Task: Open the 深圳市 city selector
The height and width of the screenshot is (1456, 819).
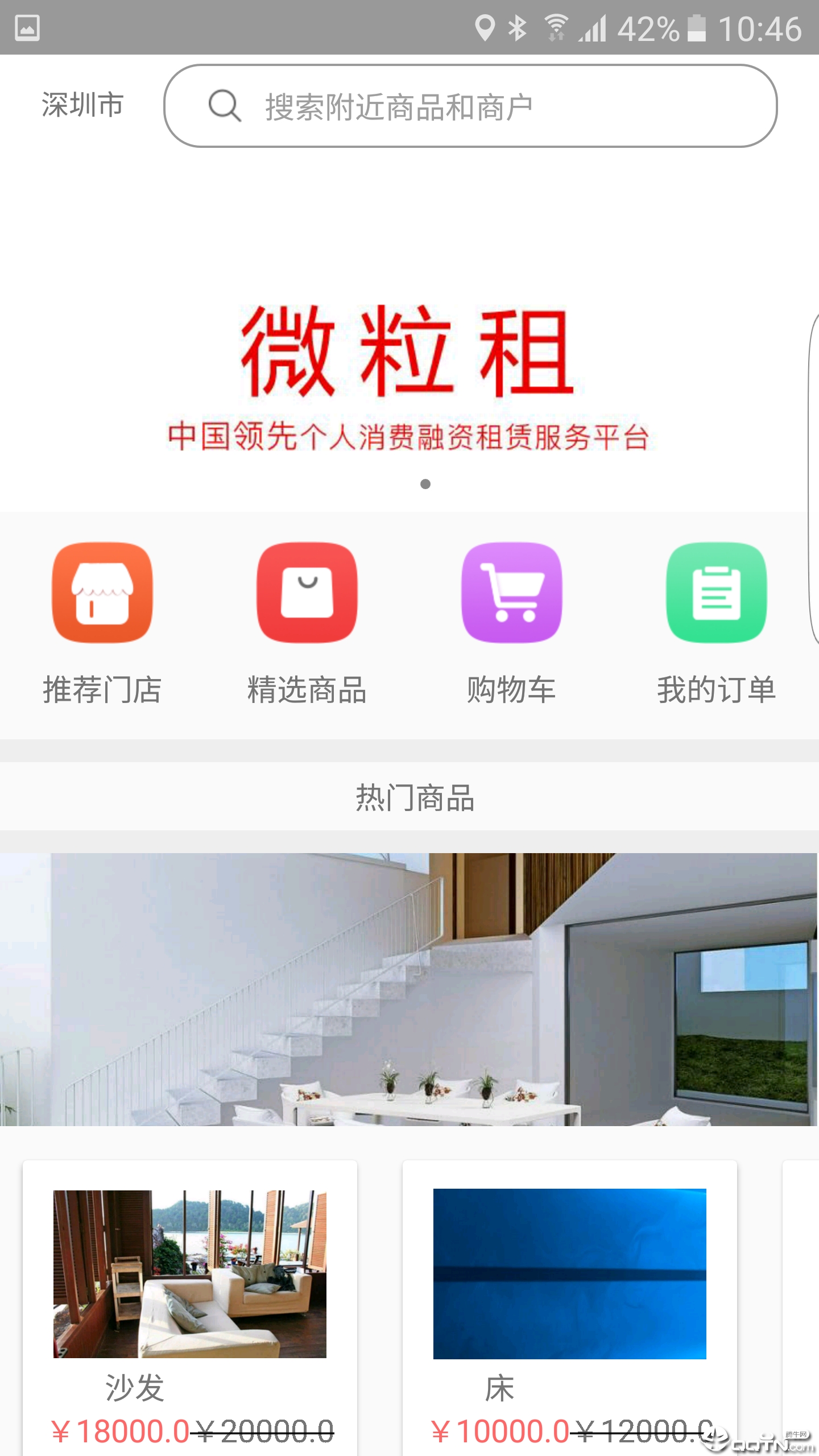Action: (x=82, y=105)
